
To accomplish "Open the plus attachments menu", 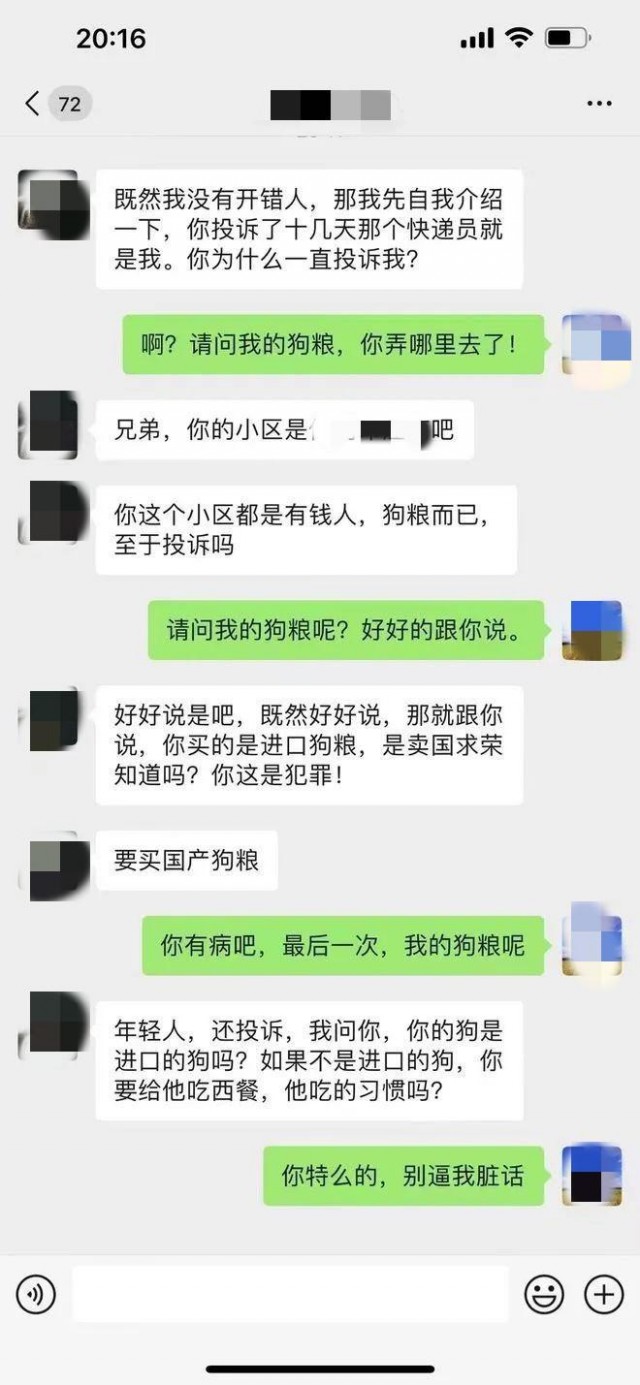I will [604, 1295].
